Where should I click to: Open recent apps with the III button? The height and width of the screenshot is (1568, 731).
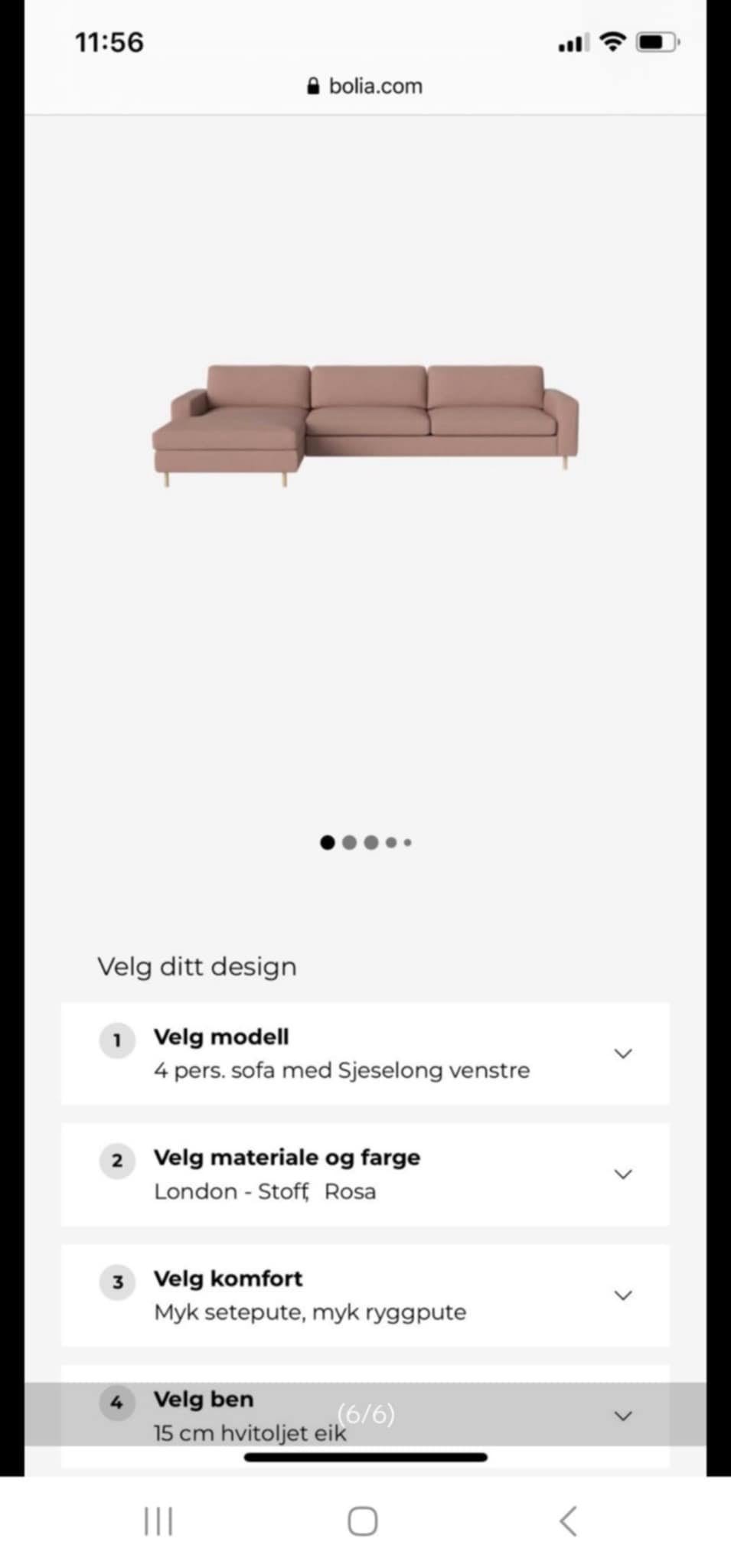tap(158, 1521)
